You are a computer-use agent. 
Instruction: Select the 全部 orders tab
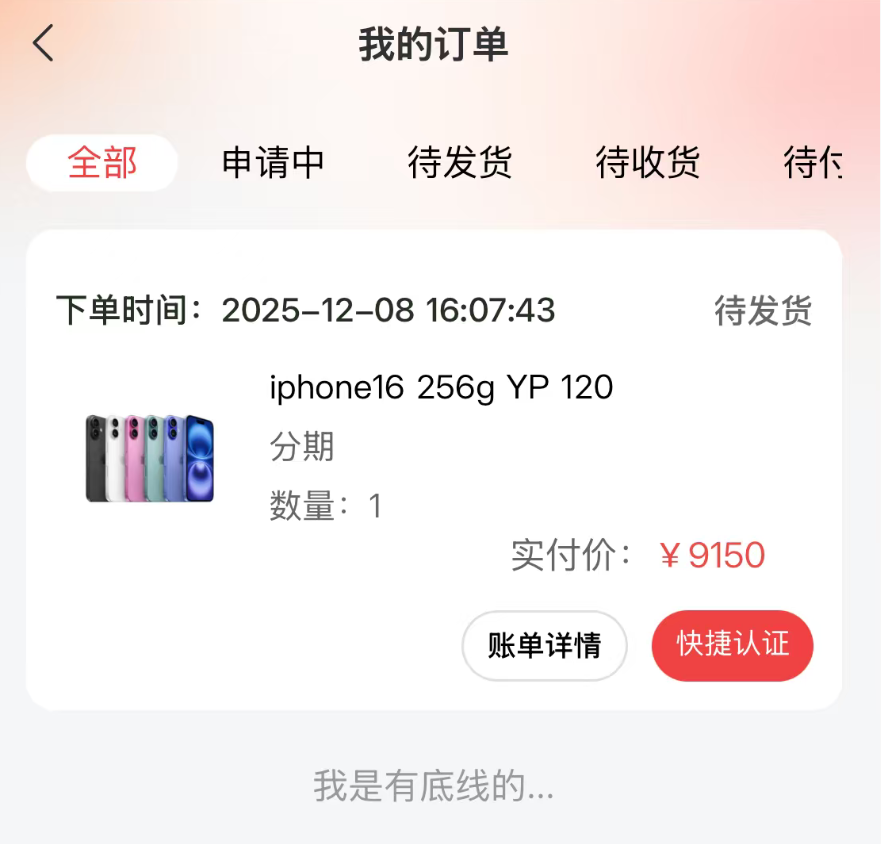(x=102, y=163)
